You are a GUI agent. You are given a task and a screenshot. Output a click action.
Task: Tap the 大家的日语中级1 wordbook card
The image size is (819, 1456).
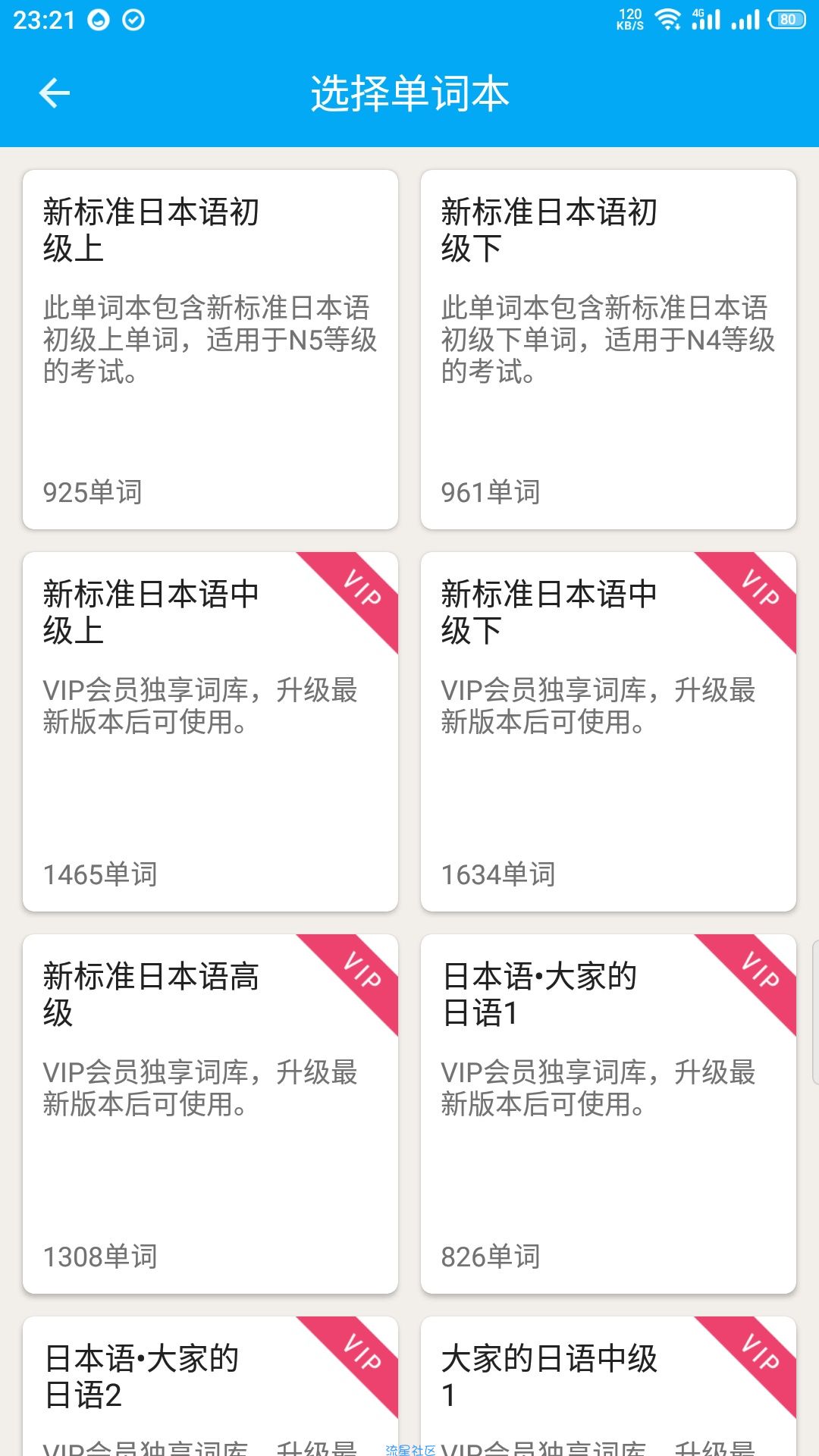(x=608, y=1386)
